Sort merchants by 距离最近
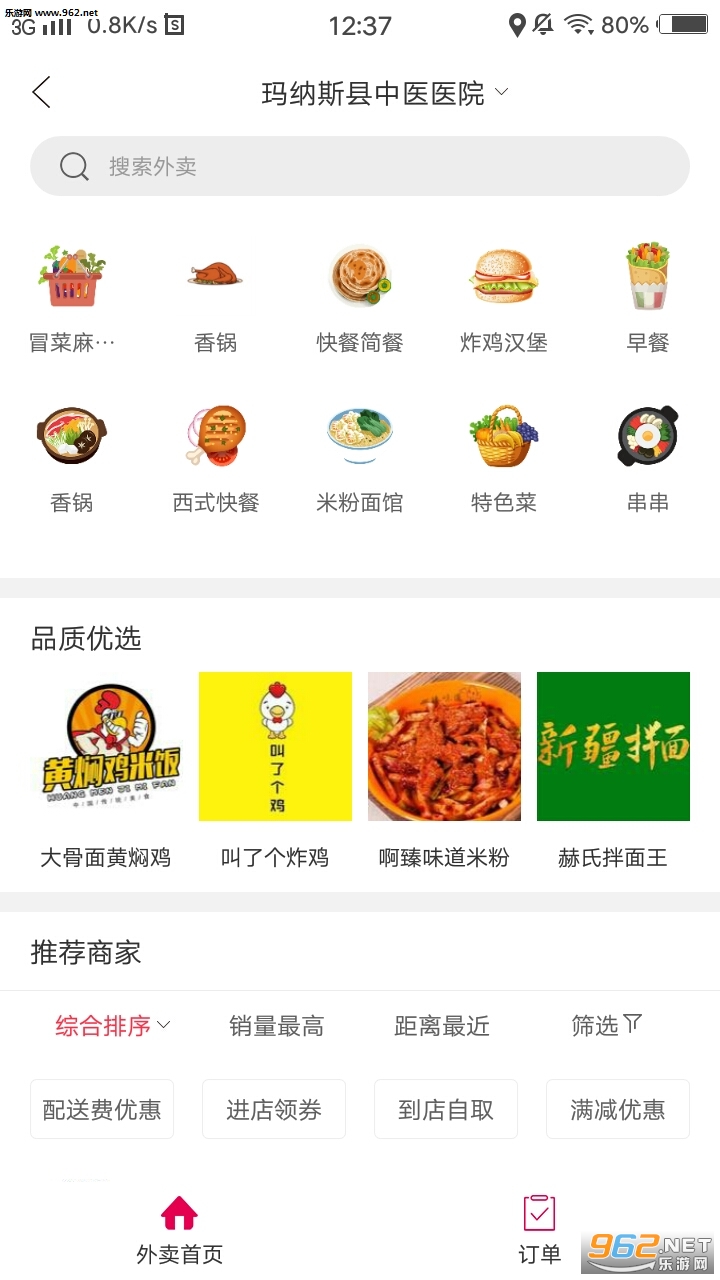 442,1026
